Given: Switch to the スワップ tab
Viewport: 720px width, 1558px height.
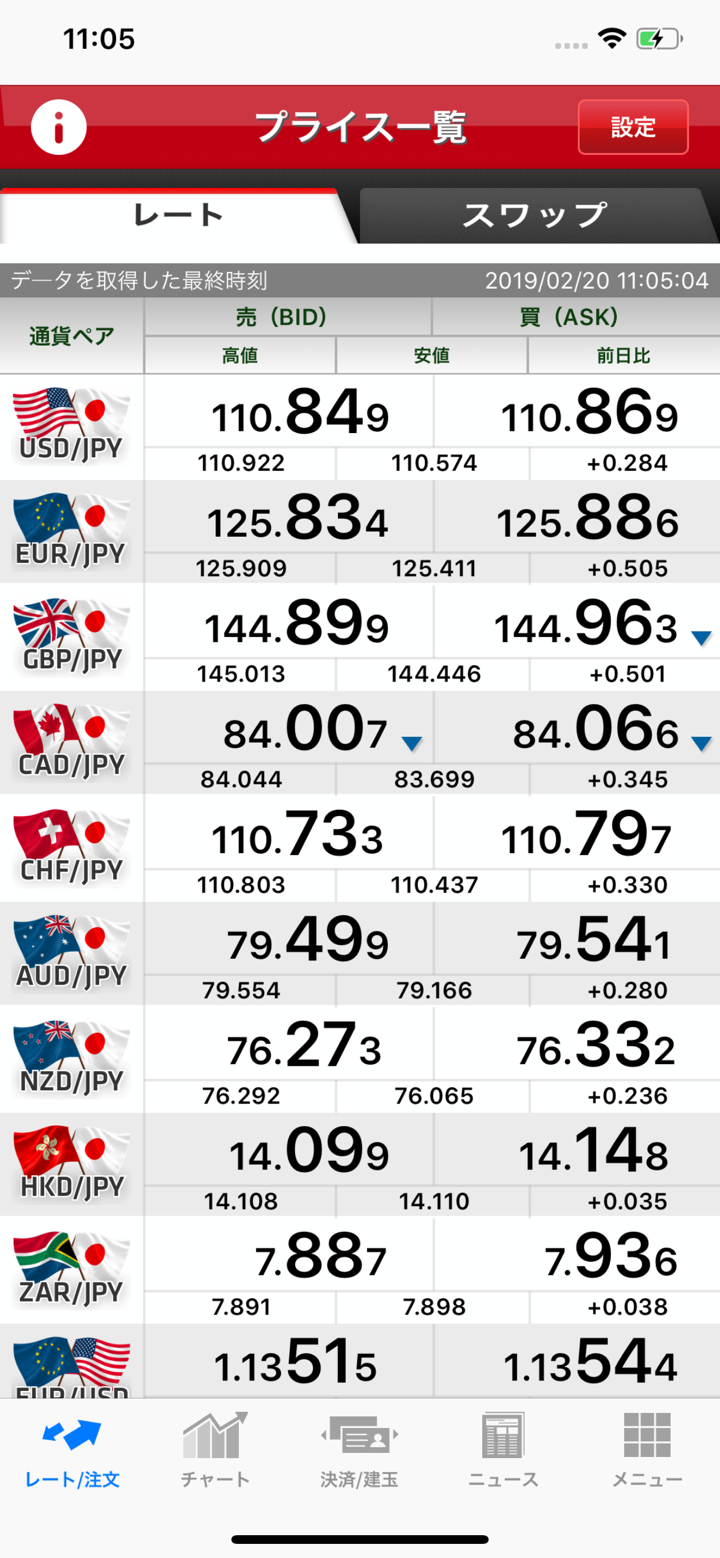Looking at the screenshot, I should pyautogui.click(x=533, y=215).
